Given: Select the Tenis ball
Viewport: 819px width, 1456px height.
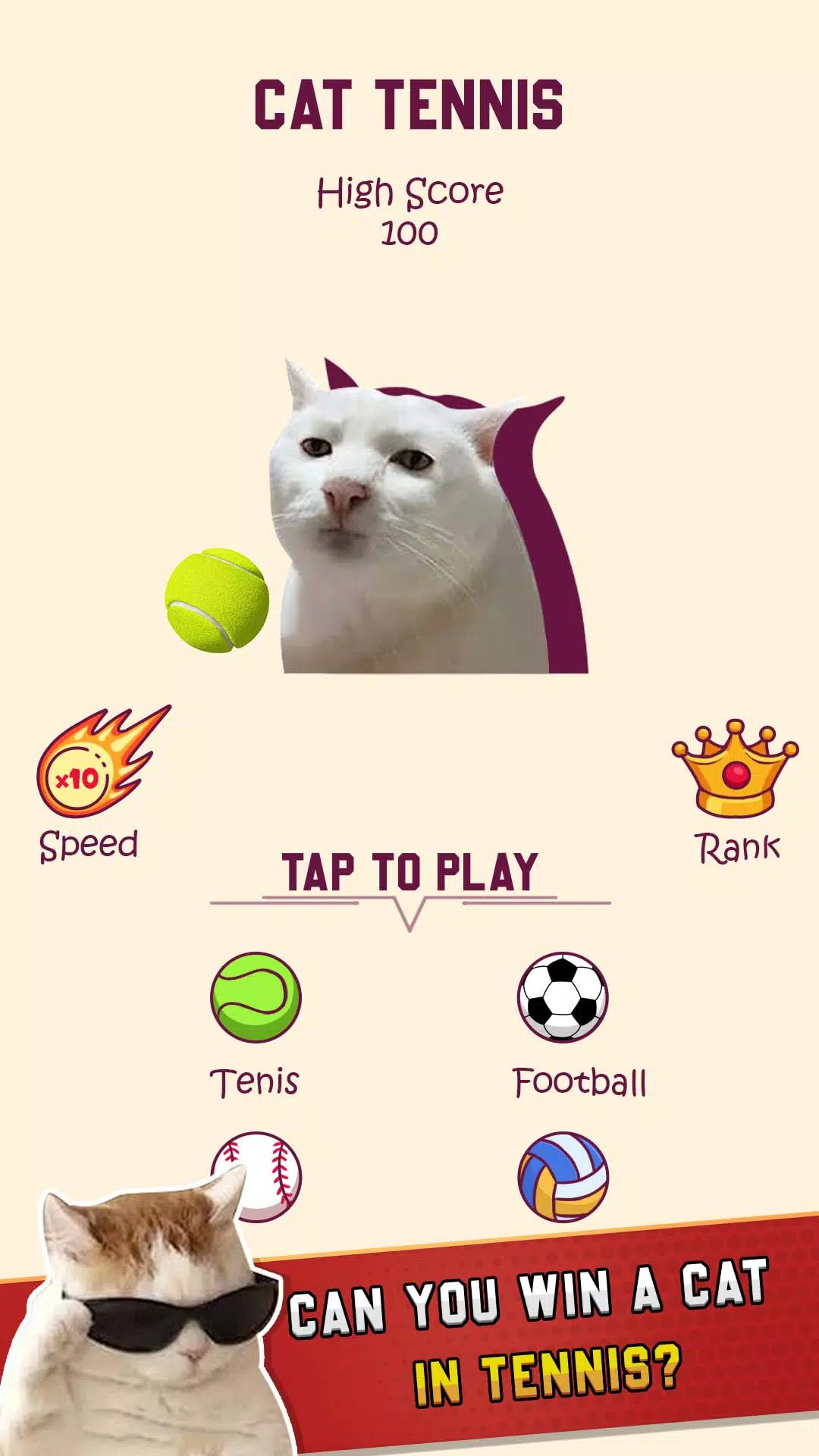Looking at the screenshot, I should [256, 997].
